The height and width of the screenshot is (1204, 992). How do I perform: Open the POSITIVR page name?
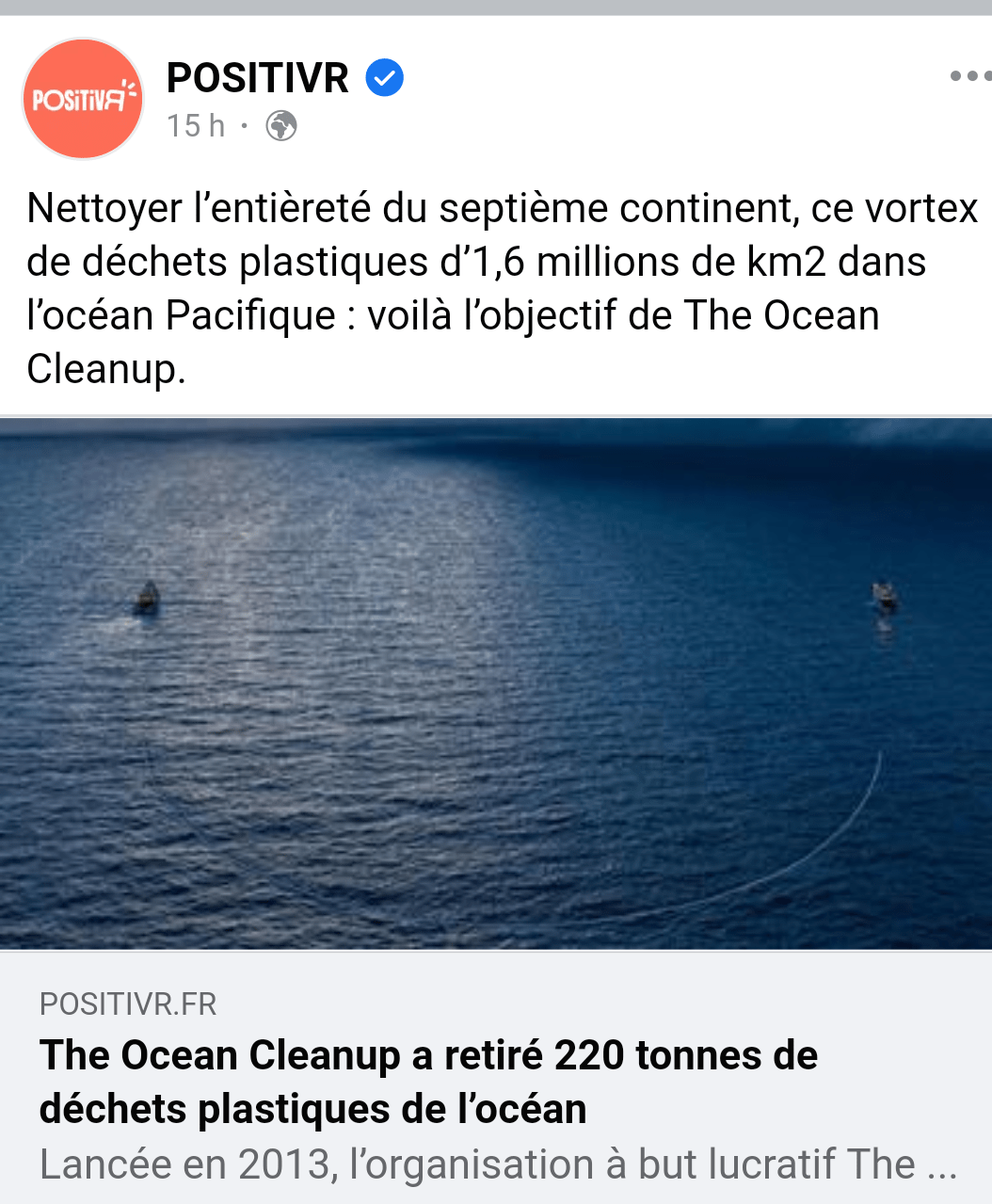click(x=257, y=77)
